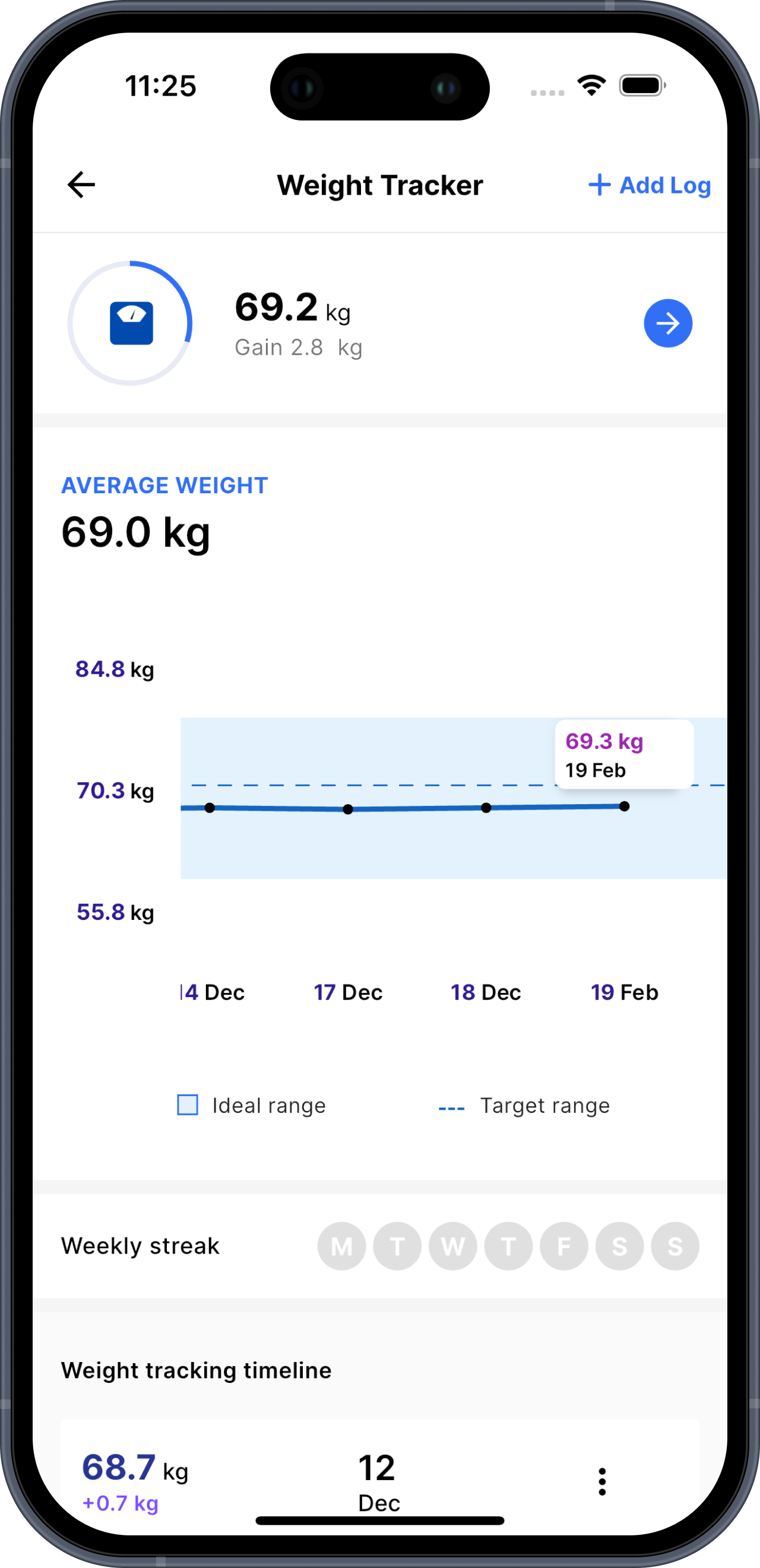Image resolution: width=760 pixels, height=1568 pixels.
Task: Select the 18 Dec data point on the chart
Action: pos(486,808)
